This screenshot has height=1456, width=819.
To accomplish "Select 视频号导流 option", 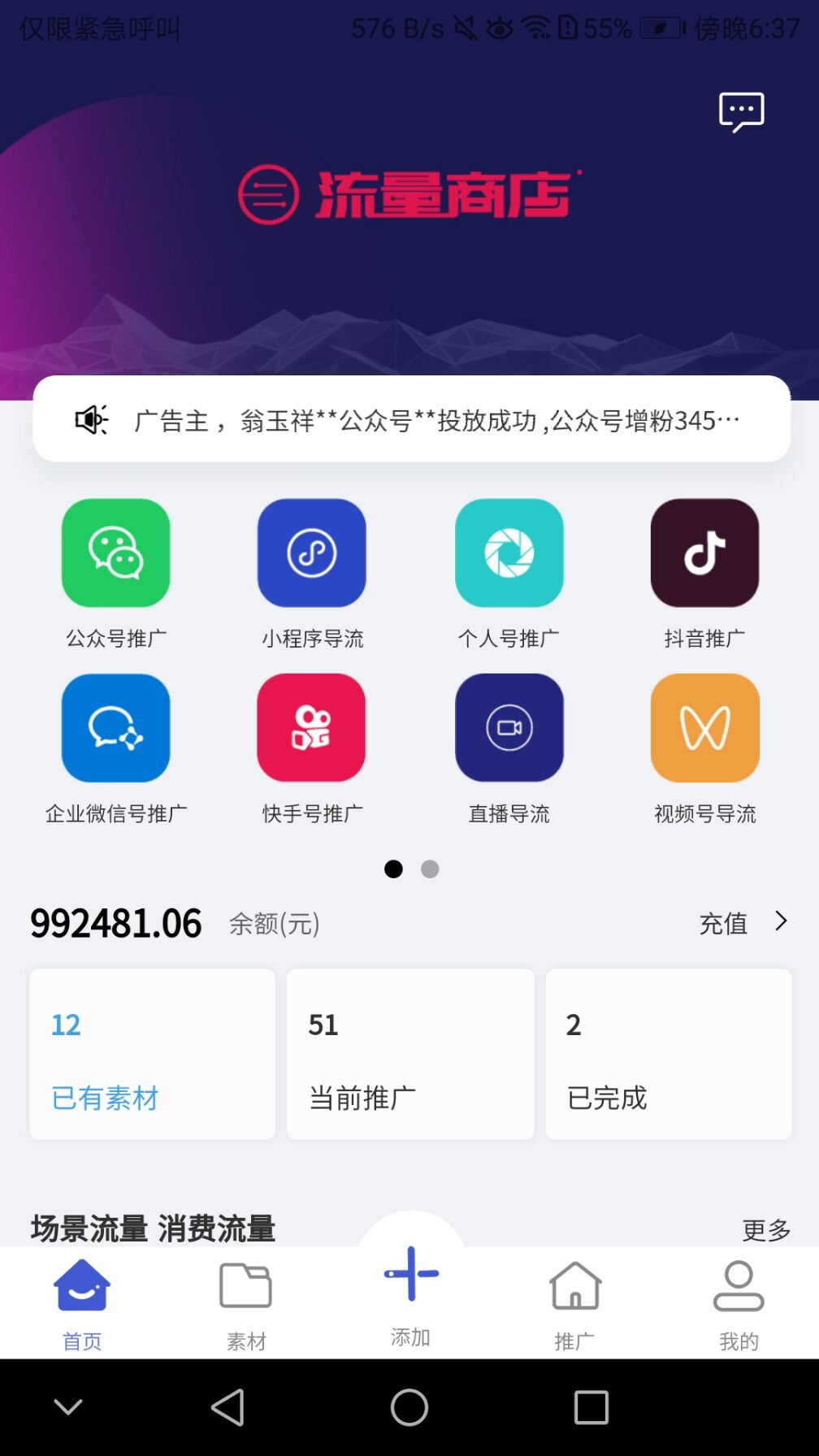I will coord(704,728).
